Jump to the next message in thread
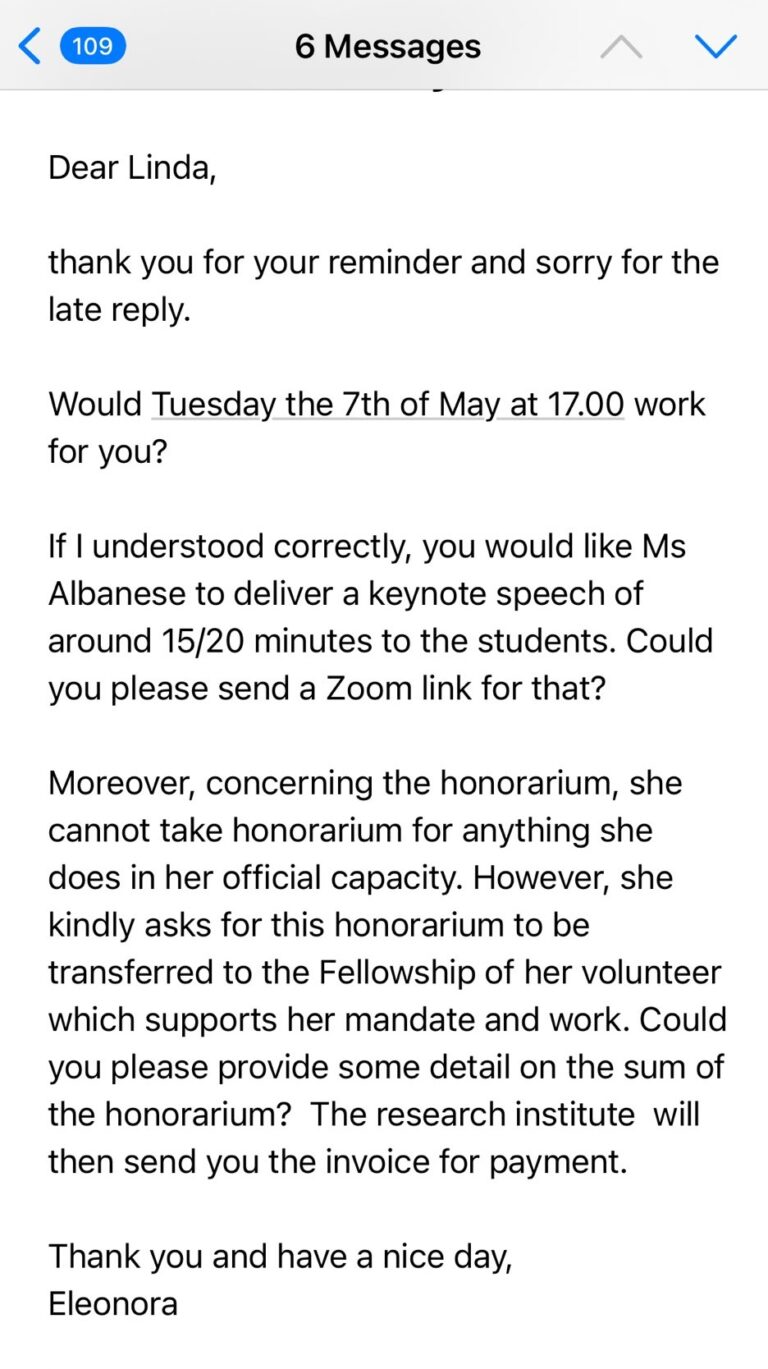The height and width of the screenshot is (1369, 768). [x=715, y=46]
